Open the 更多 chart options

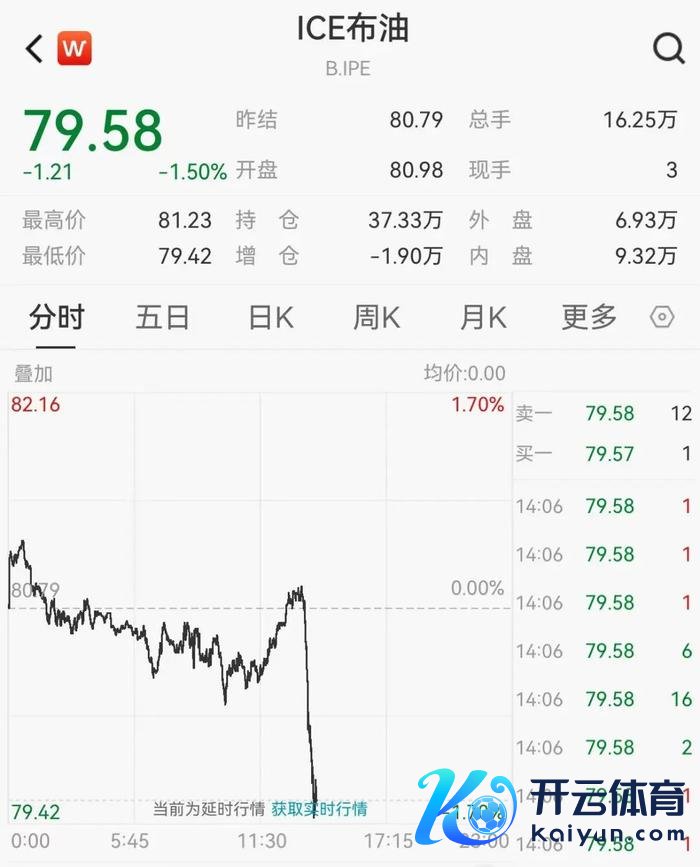589,318
